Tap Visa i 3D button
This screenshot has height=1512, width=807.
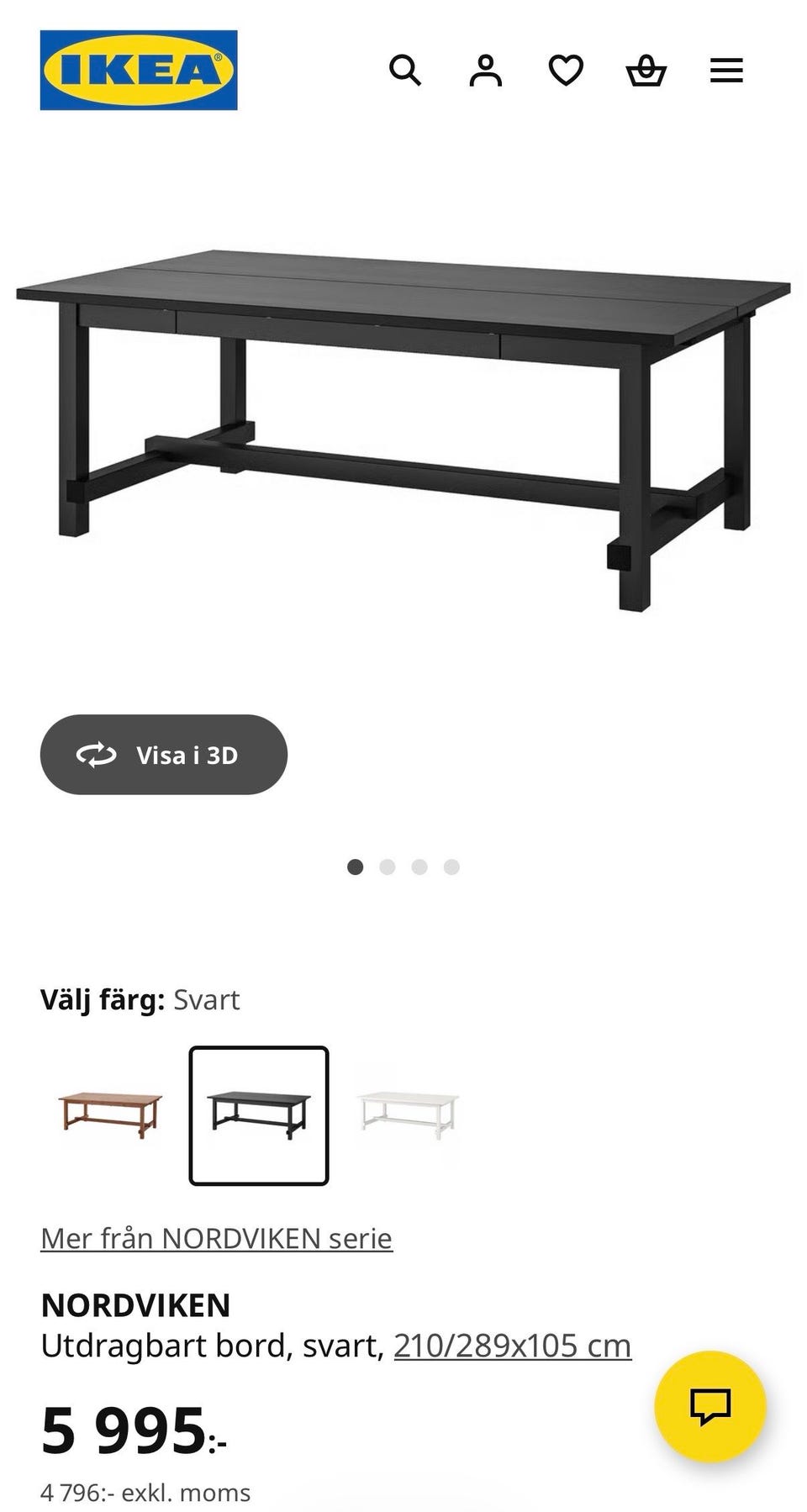[164, 755]
